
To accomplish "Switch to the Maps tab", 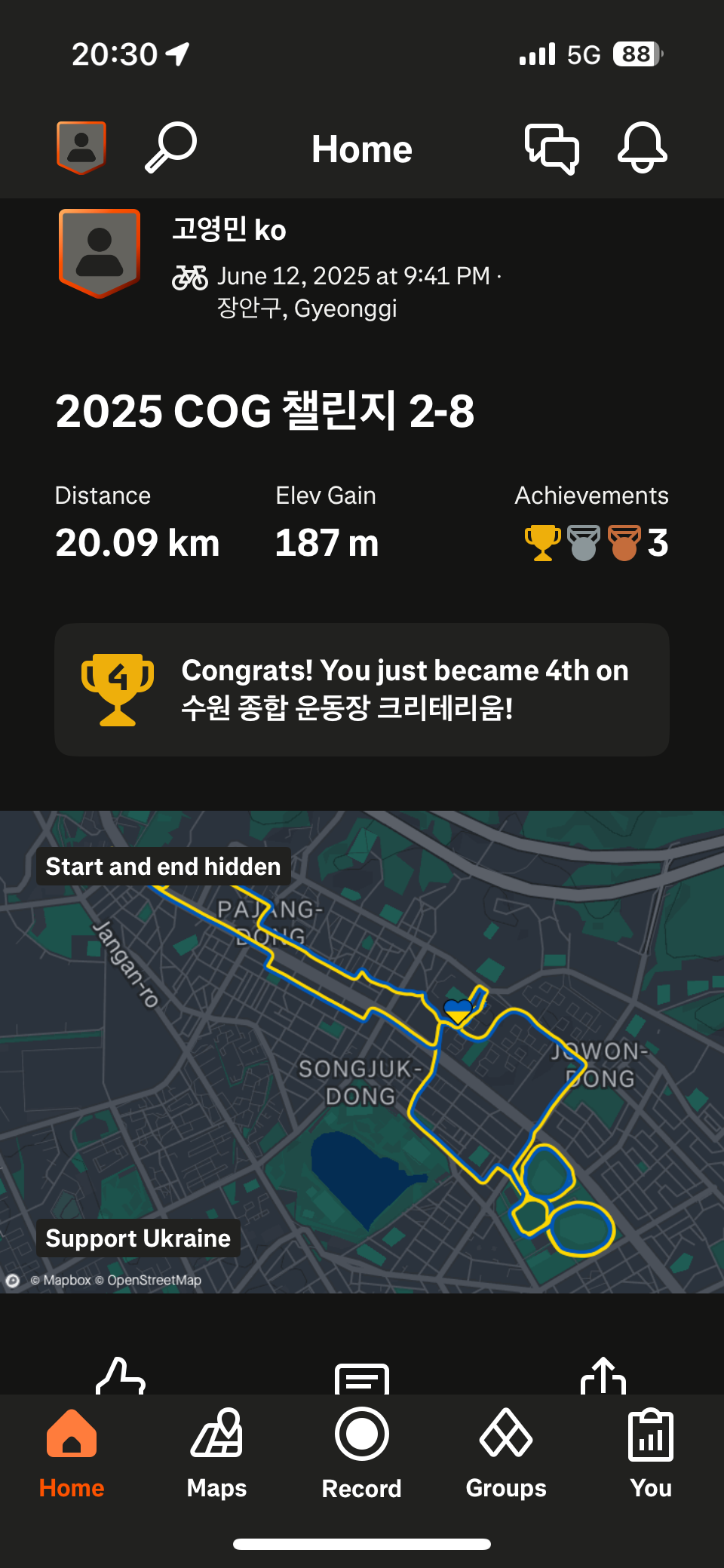I will (217, 1453).
